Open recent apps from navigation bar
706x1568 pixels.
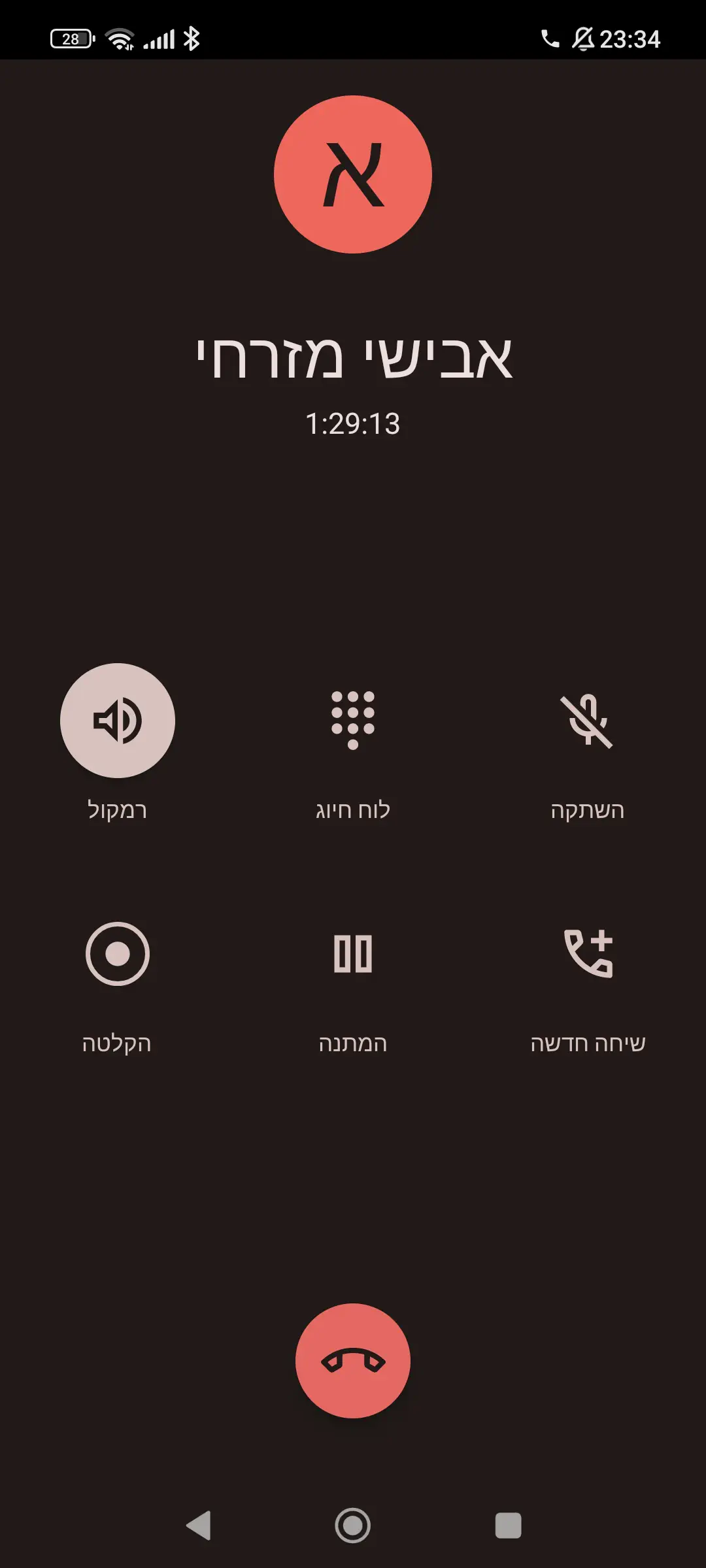point(508,1526)
